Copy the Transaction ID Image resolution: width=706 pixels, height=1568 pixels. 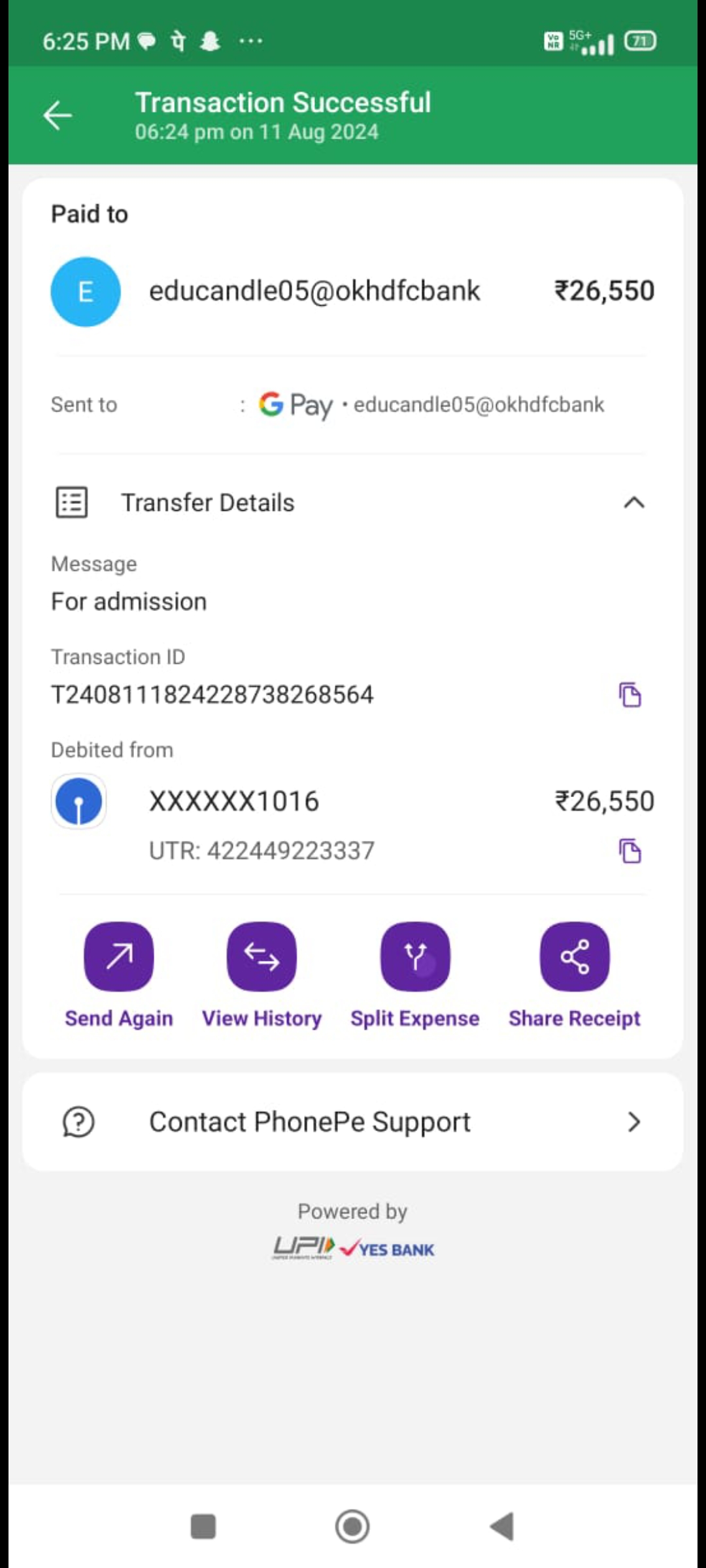tap(630, 694)
